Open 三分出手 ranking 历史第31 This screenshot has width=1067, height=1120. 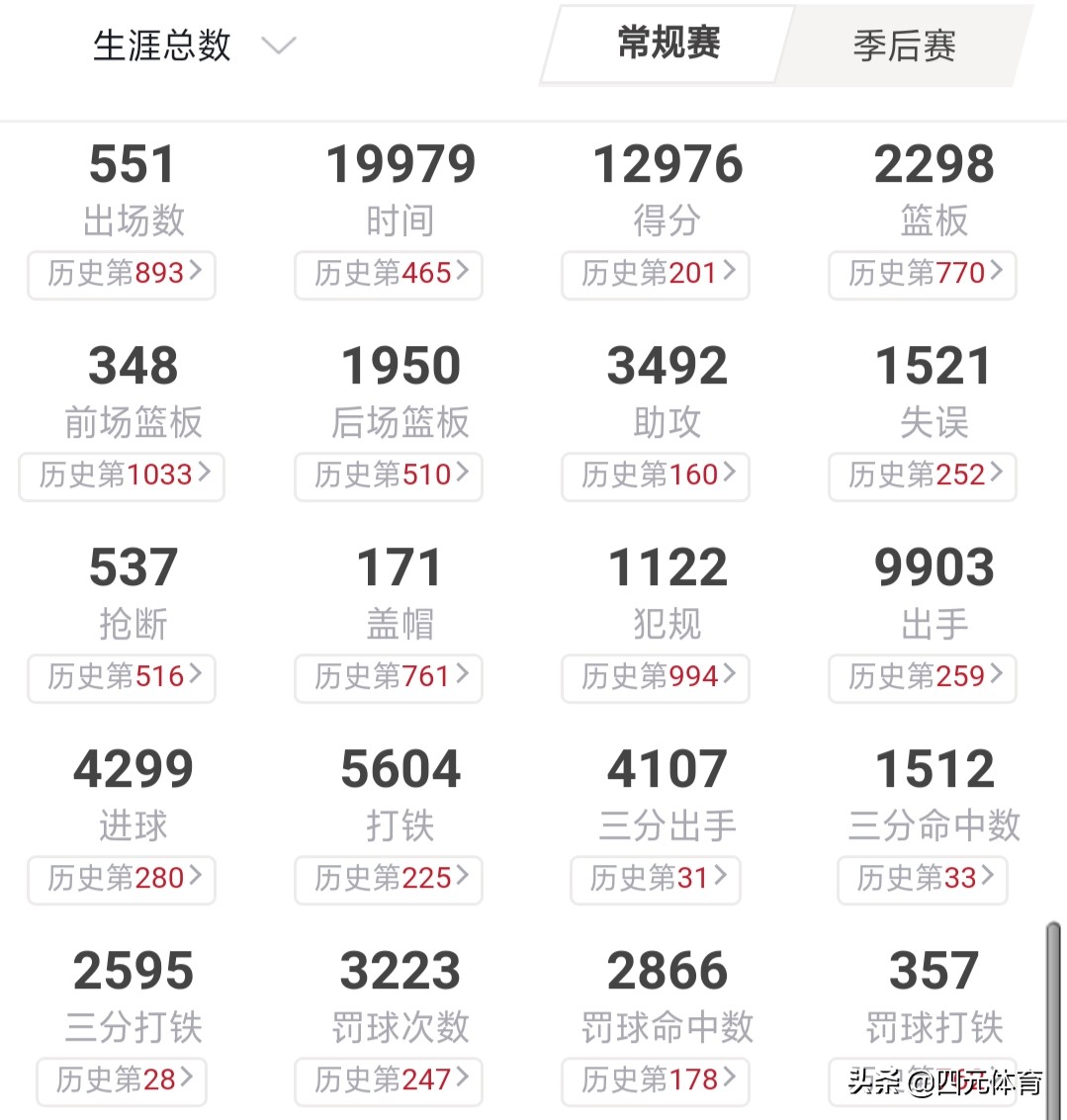pyautogui.click(x=655, y=880)
